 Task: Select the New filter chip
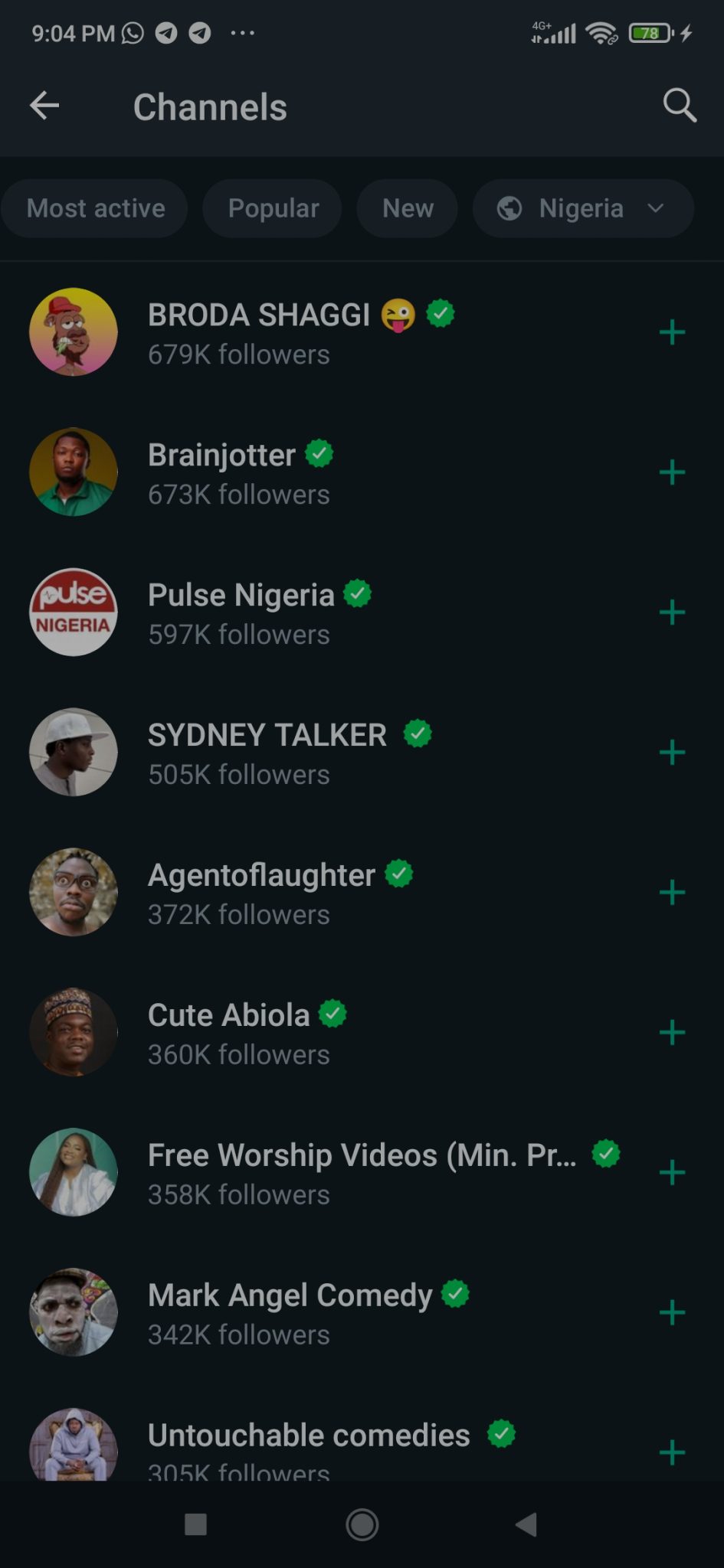pyautogui.click(x=408, y=208)
